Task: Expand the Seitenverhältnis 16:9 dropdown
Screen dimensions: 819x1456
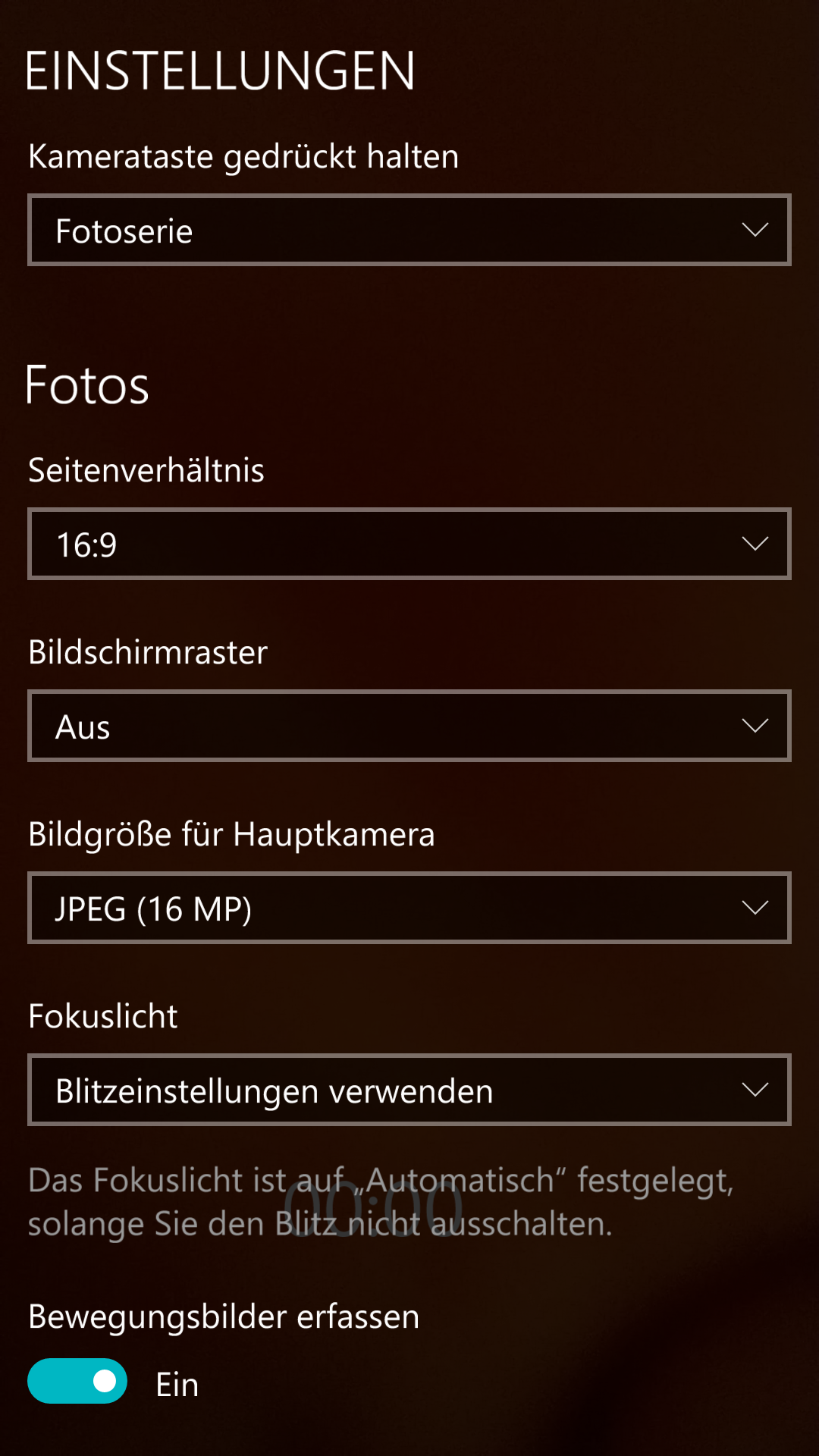Action: (409, 544)
